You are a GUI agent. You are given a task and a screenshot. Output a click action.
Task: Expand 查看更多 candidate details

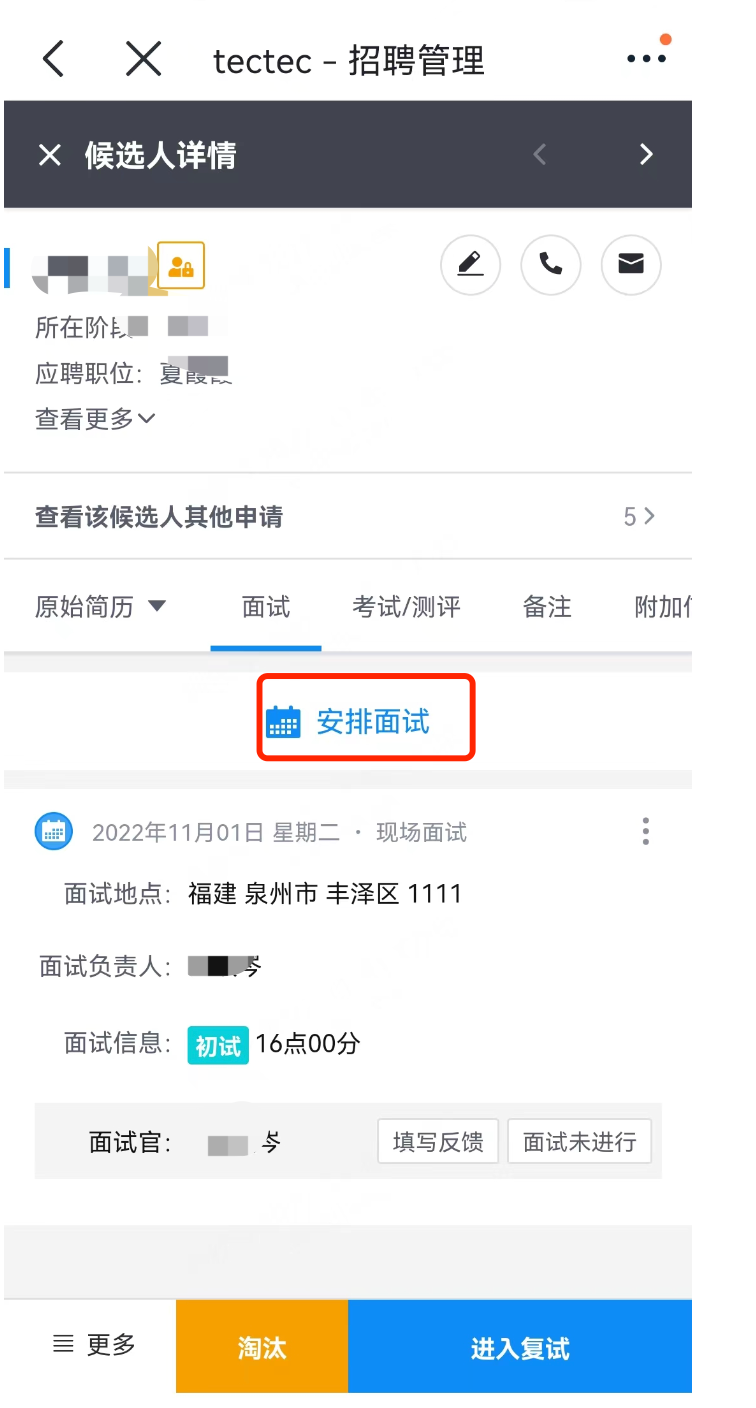(96, 419)
